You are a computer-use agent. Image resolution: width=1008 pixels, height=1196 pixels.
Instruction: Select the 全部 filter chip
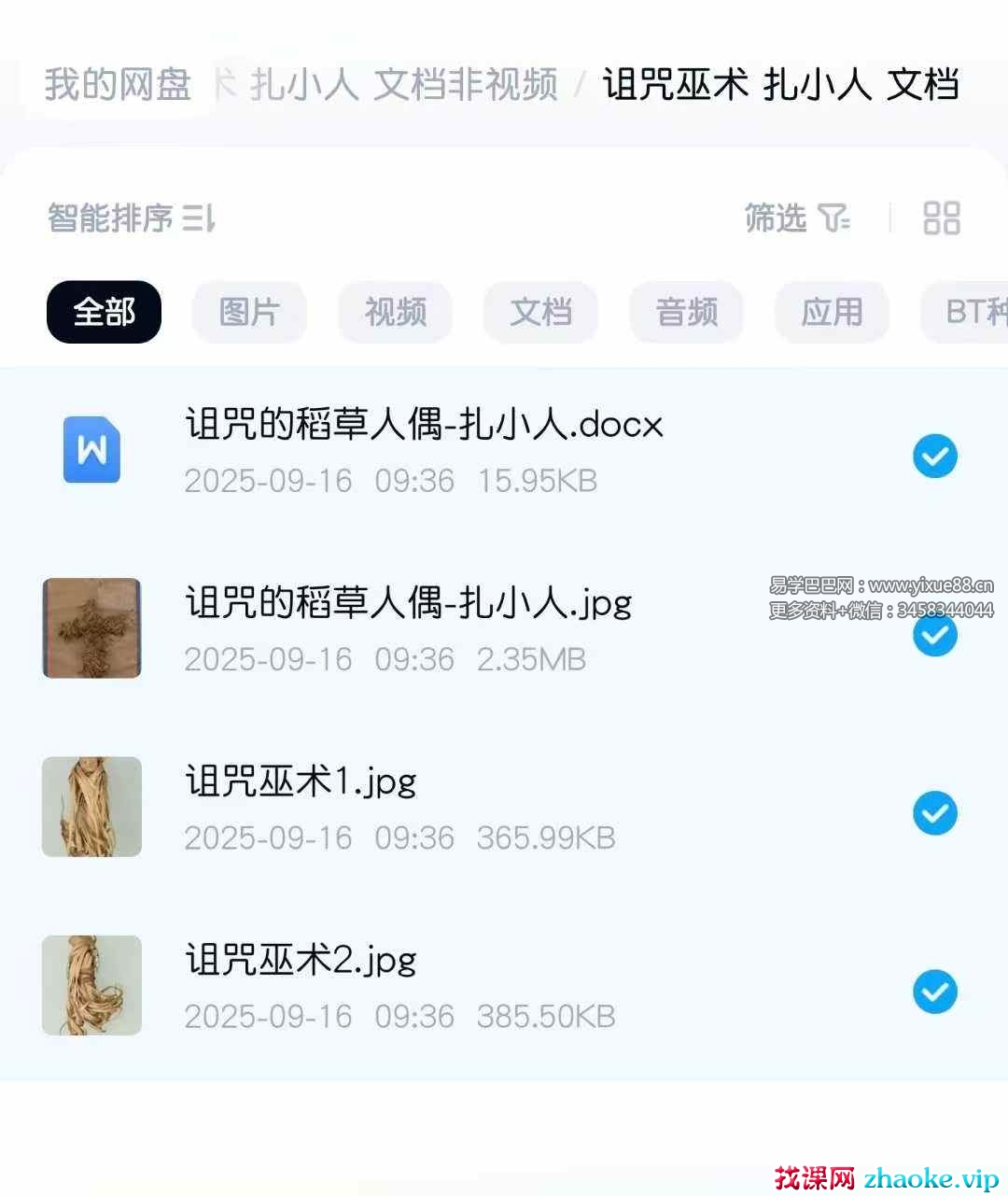pyautogui.click(x=104, y=312)
